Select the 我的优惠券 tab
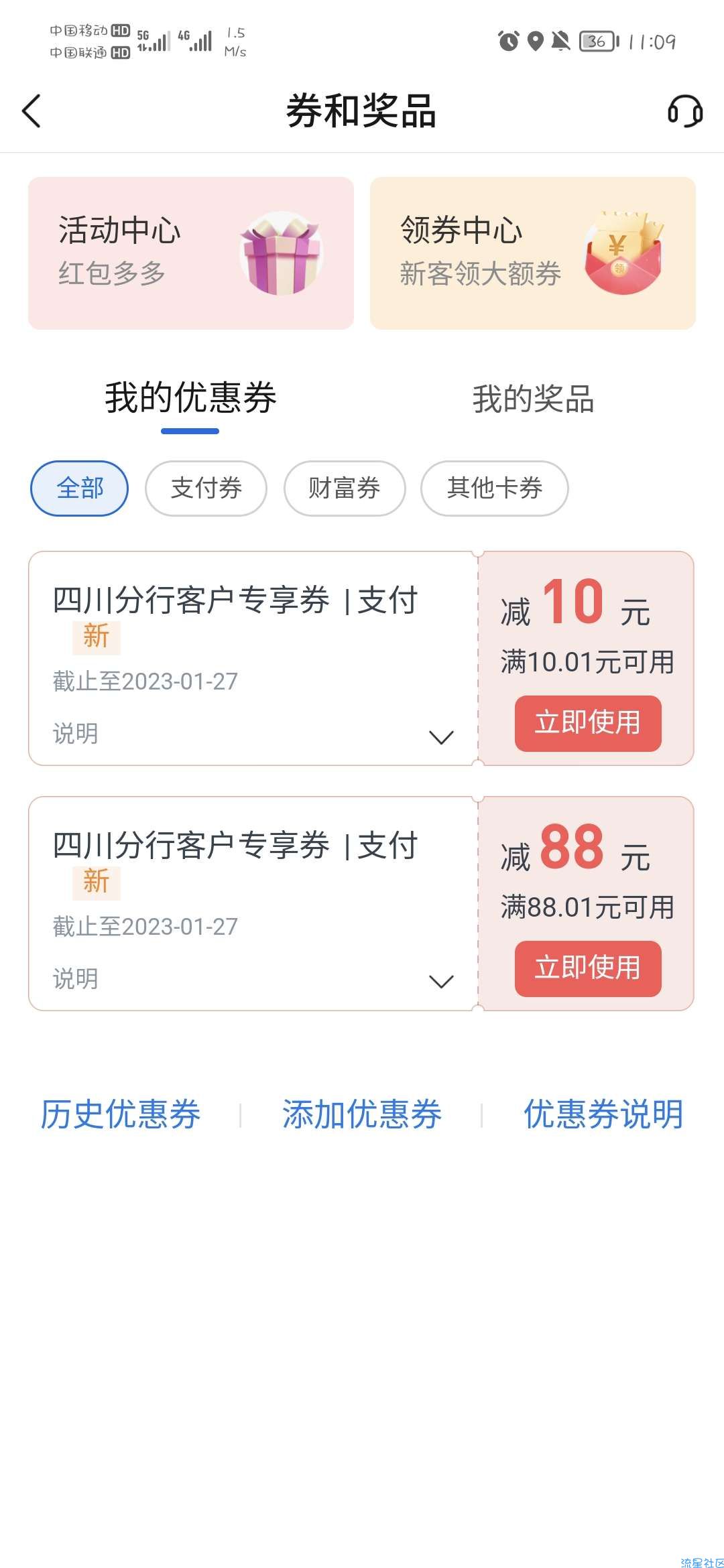This screenshot has height=1568, width=724. pos(190,398)
